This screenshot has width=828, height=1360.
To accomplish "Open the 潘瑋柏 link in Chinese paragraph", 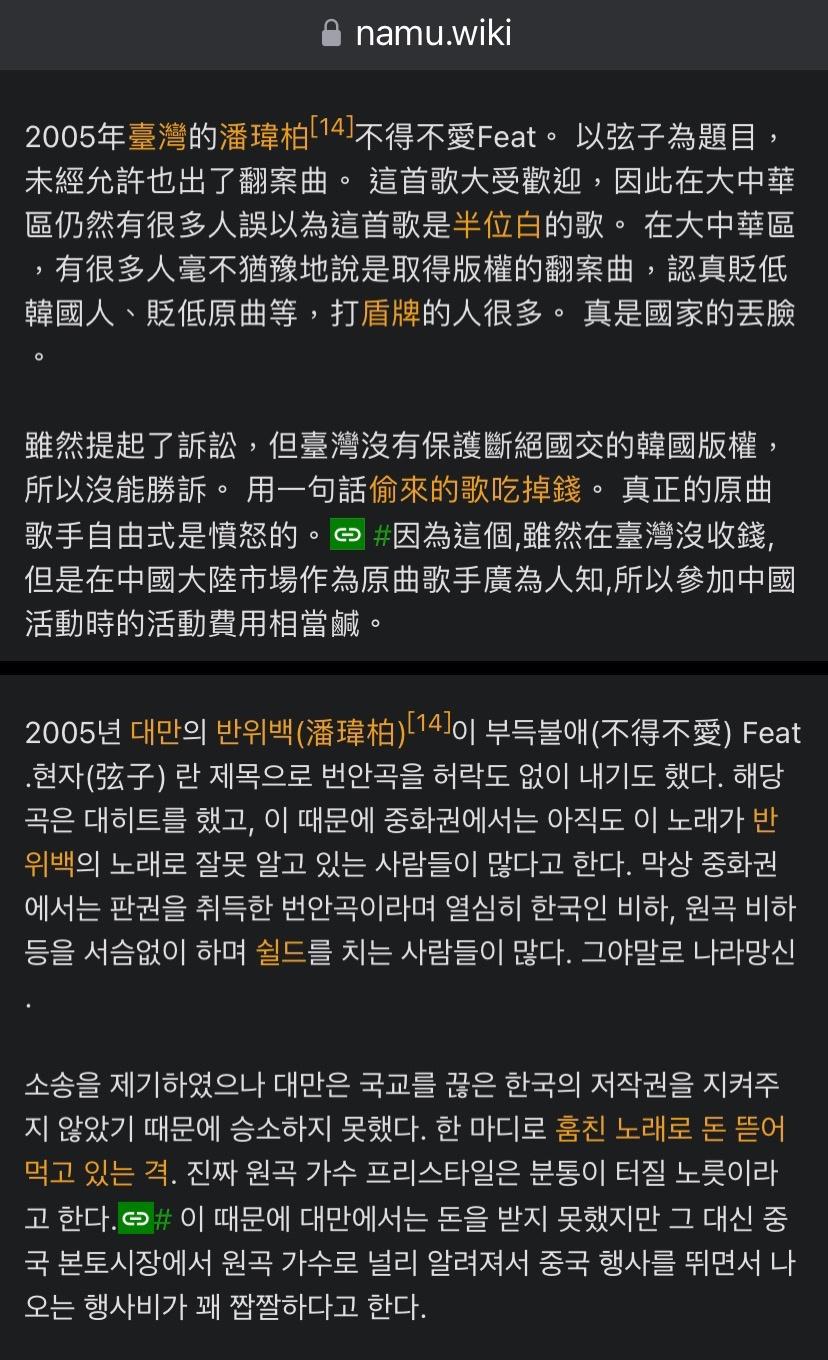I will (263, 137).
